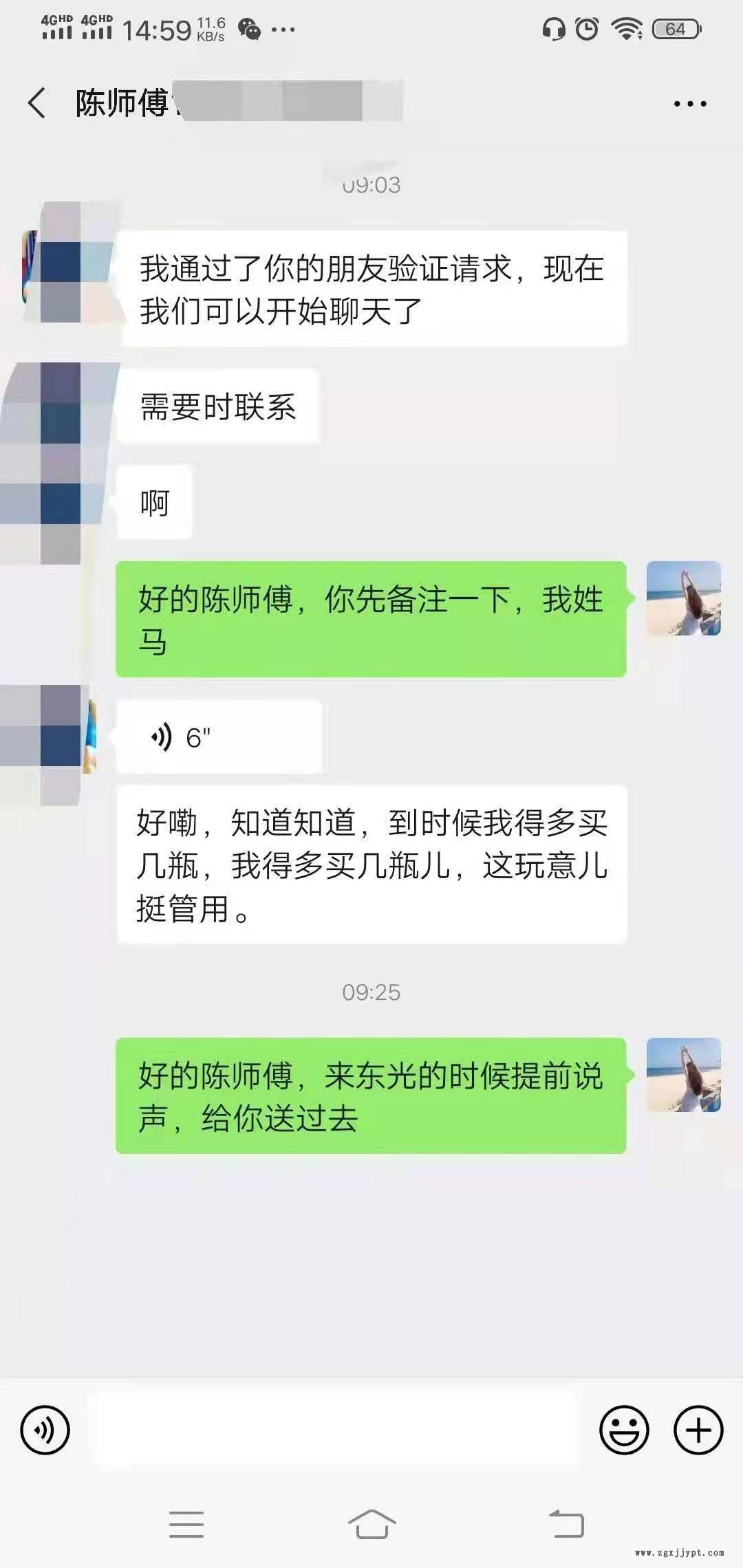Open chat info overflow menu
The width and height of the screenshot is (743, 1568).
point(689,104)
